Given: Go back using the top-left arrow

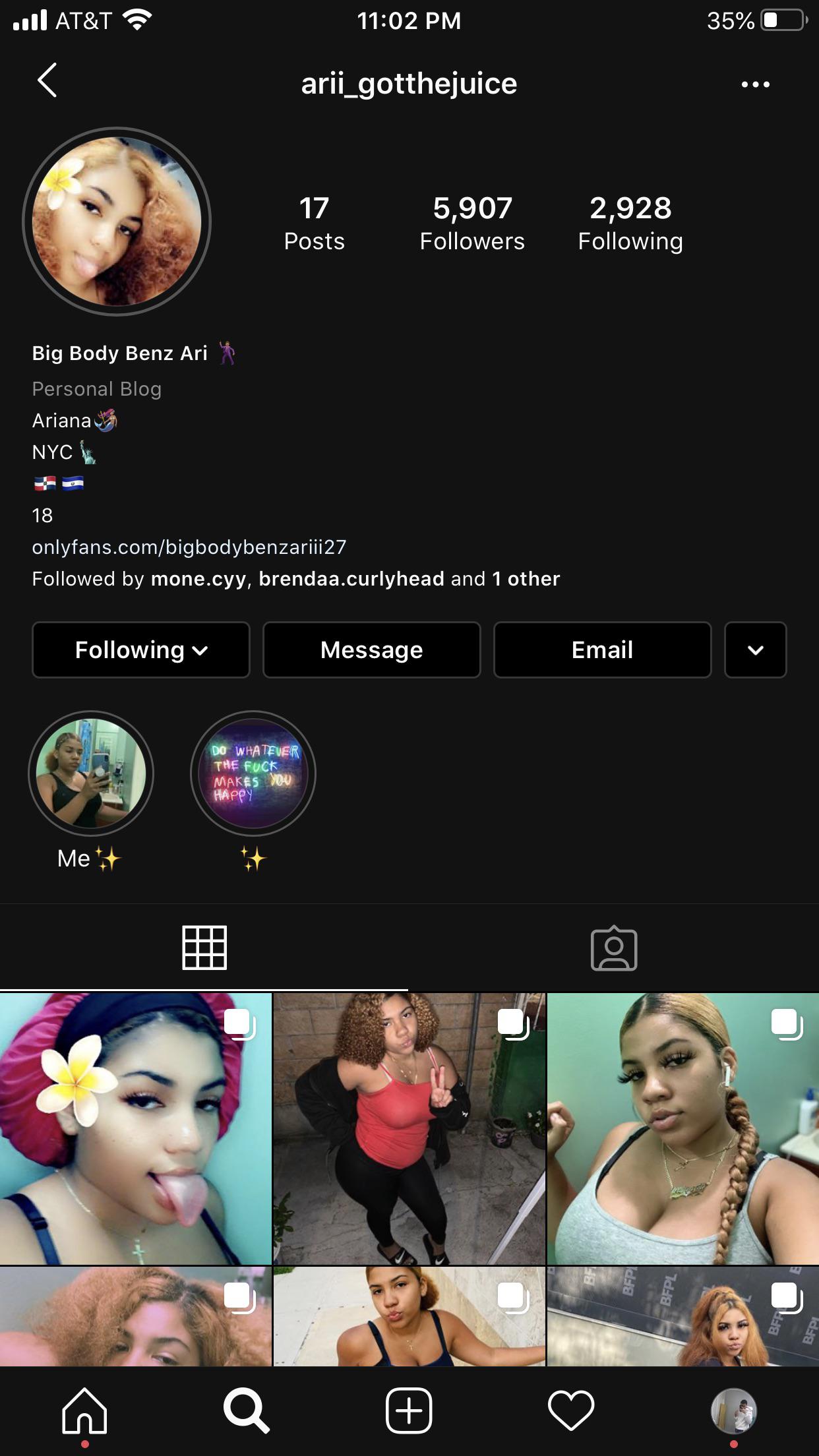Looking at the screenshot, I should pos(47,80).
